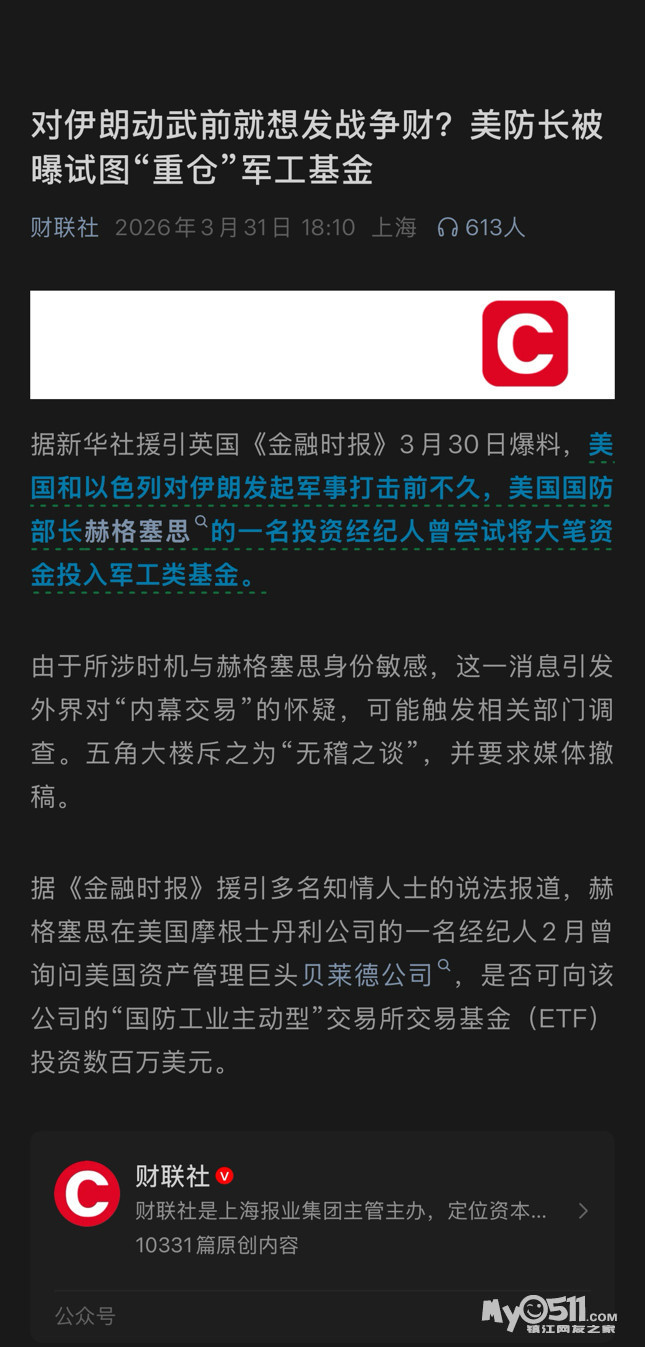645x1347 pixels.
Task: Search the linked term 贝莱德公司
Action: point(368,974)
